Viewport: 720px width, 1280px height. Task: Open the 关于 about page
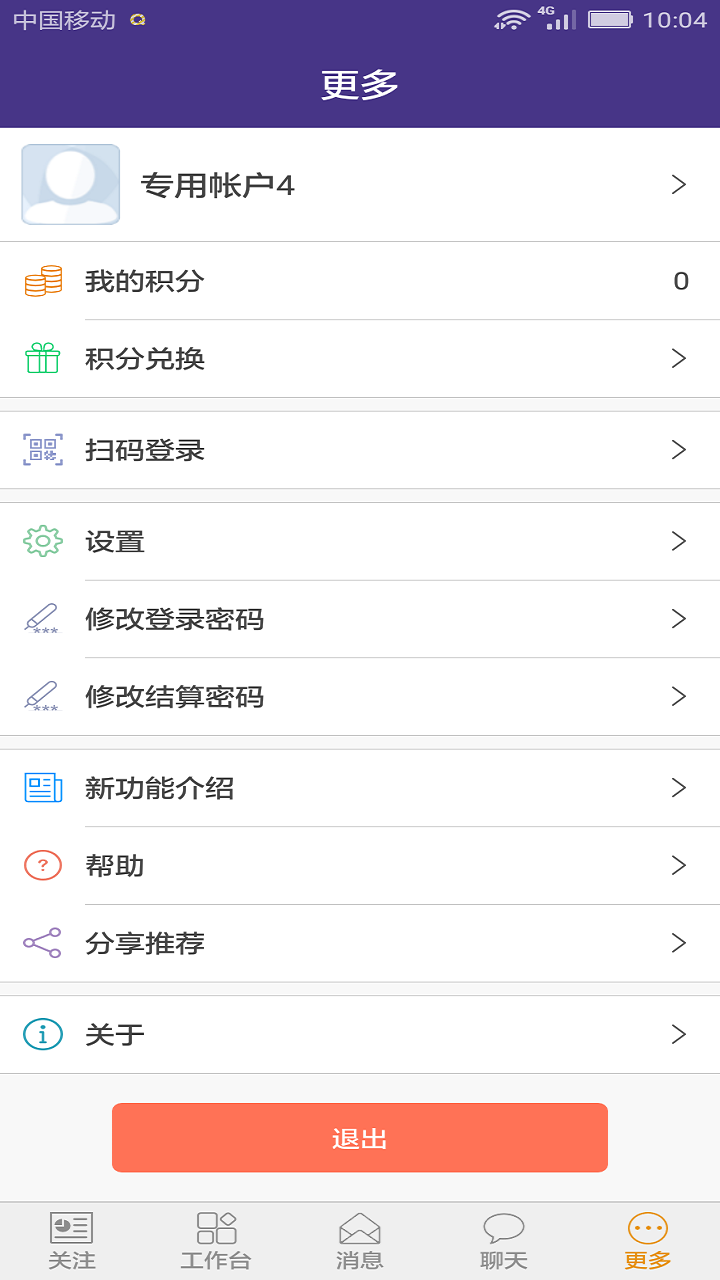coord(360,1034)
